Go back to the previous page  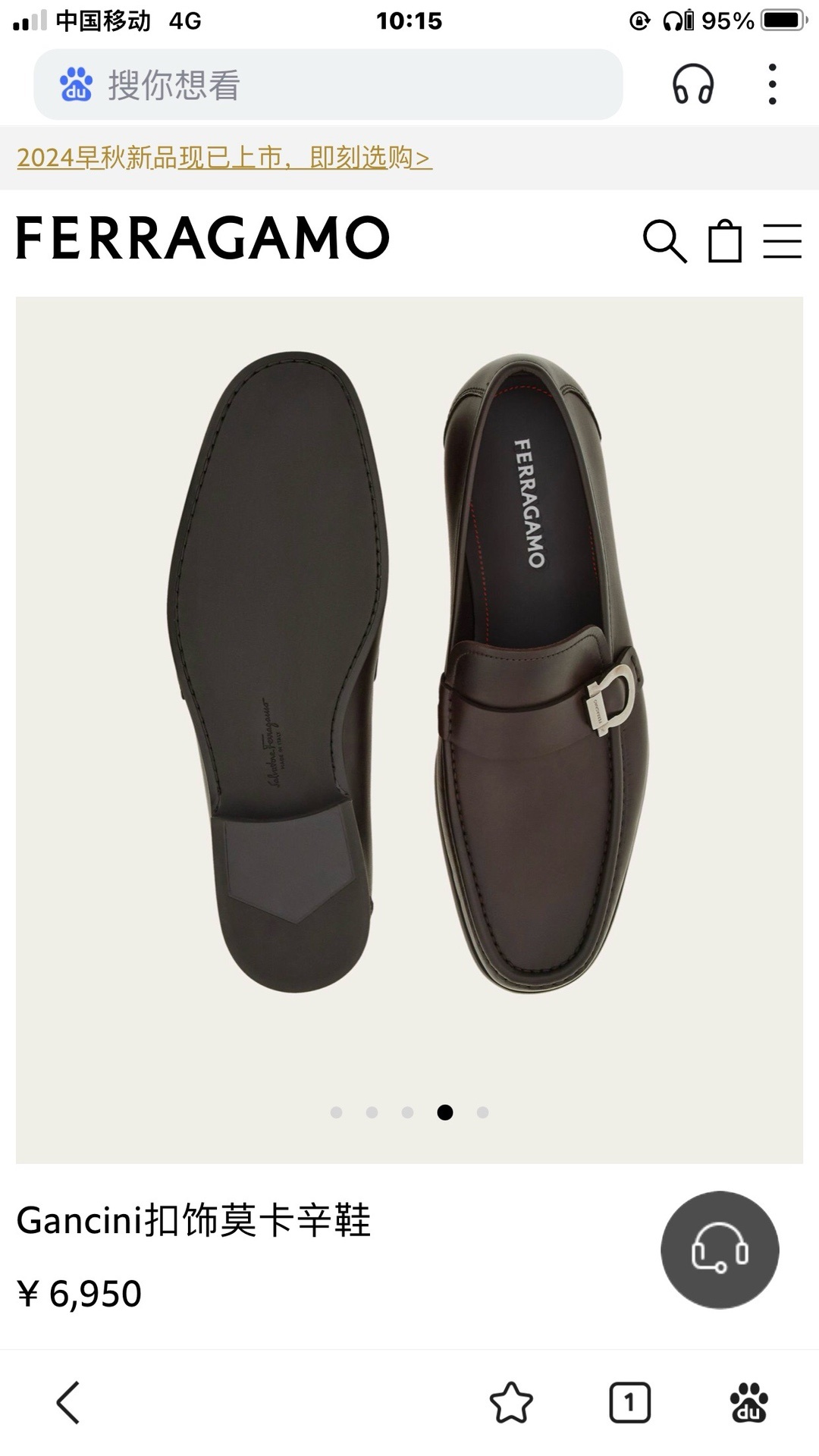click(x=68, y=1403)
